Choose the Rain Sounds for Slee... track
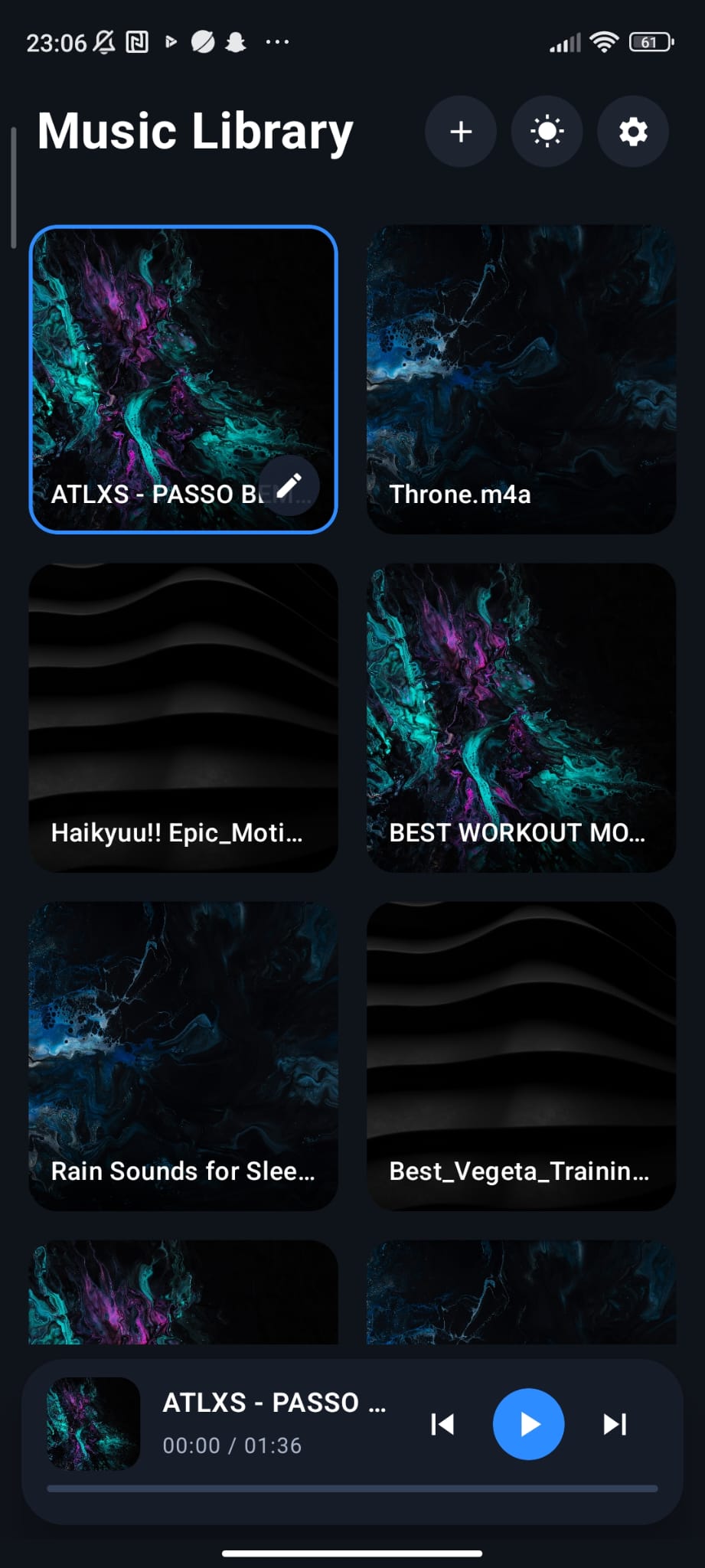 (x=183, y=1056)
